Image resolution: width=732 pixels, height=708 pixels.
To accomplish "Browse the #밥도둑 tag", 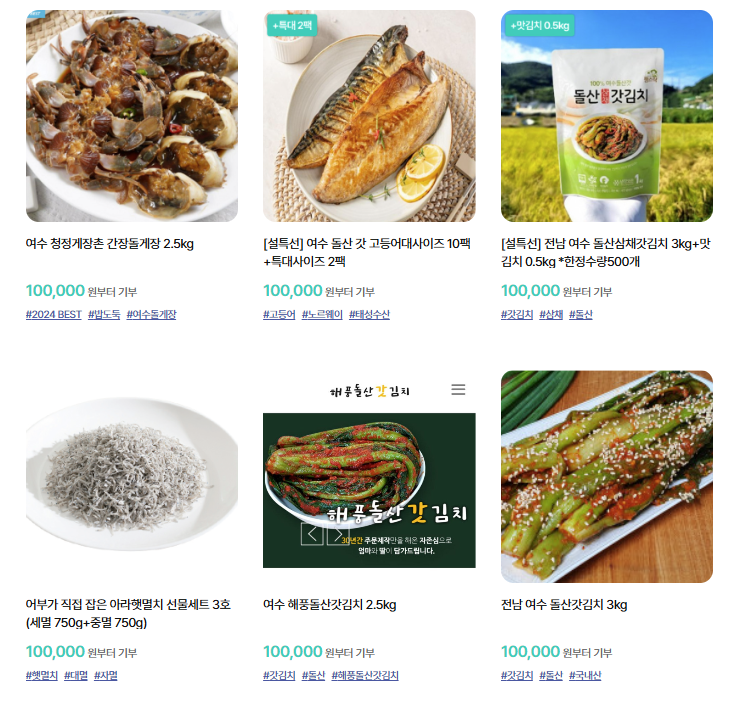I will (104, 314).
